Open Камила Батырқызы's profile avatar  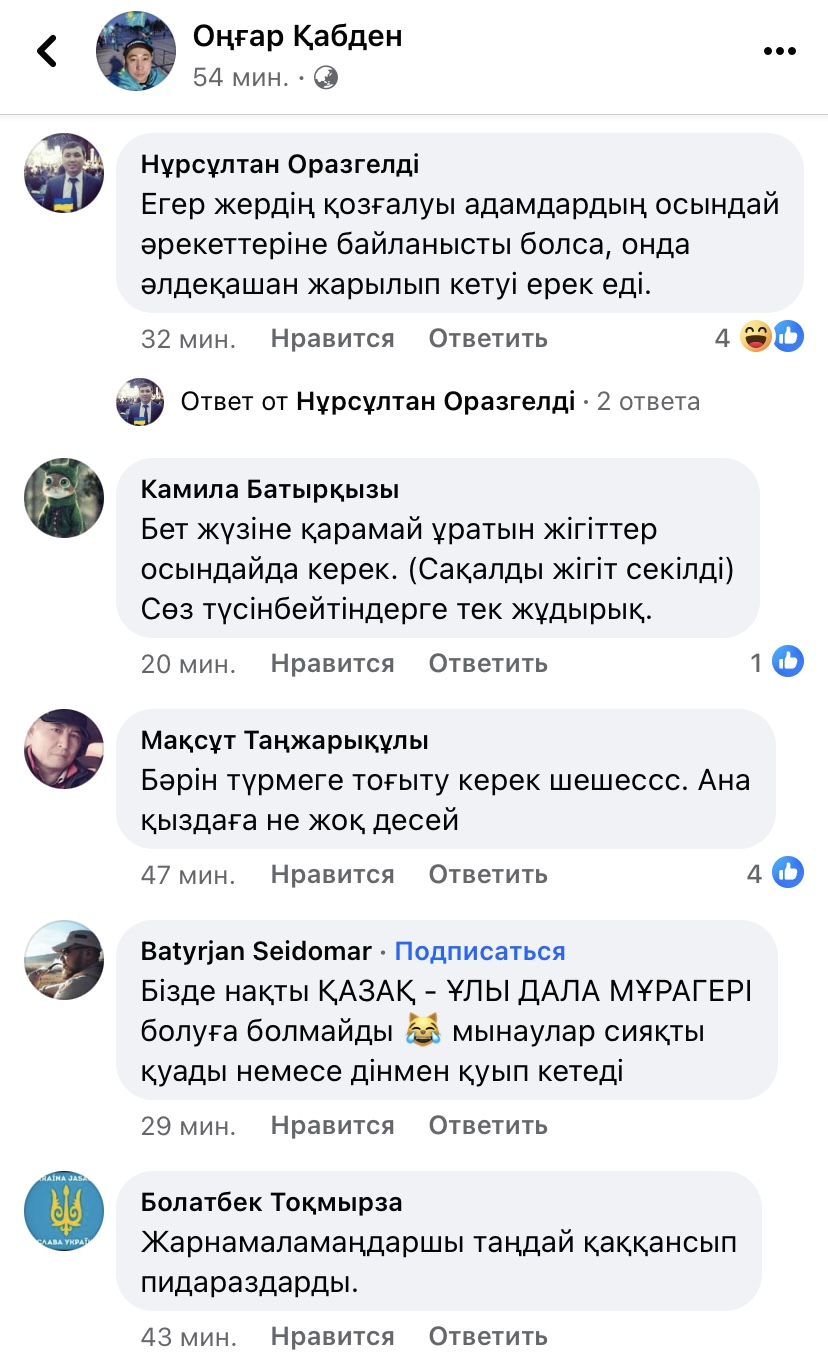[64, 498]
